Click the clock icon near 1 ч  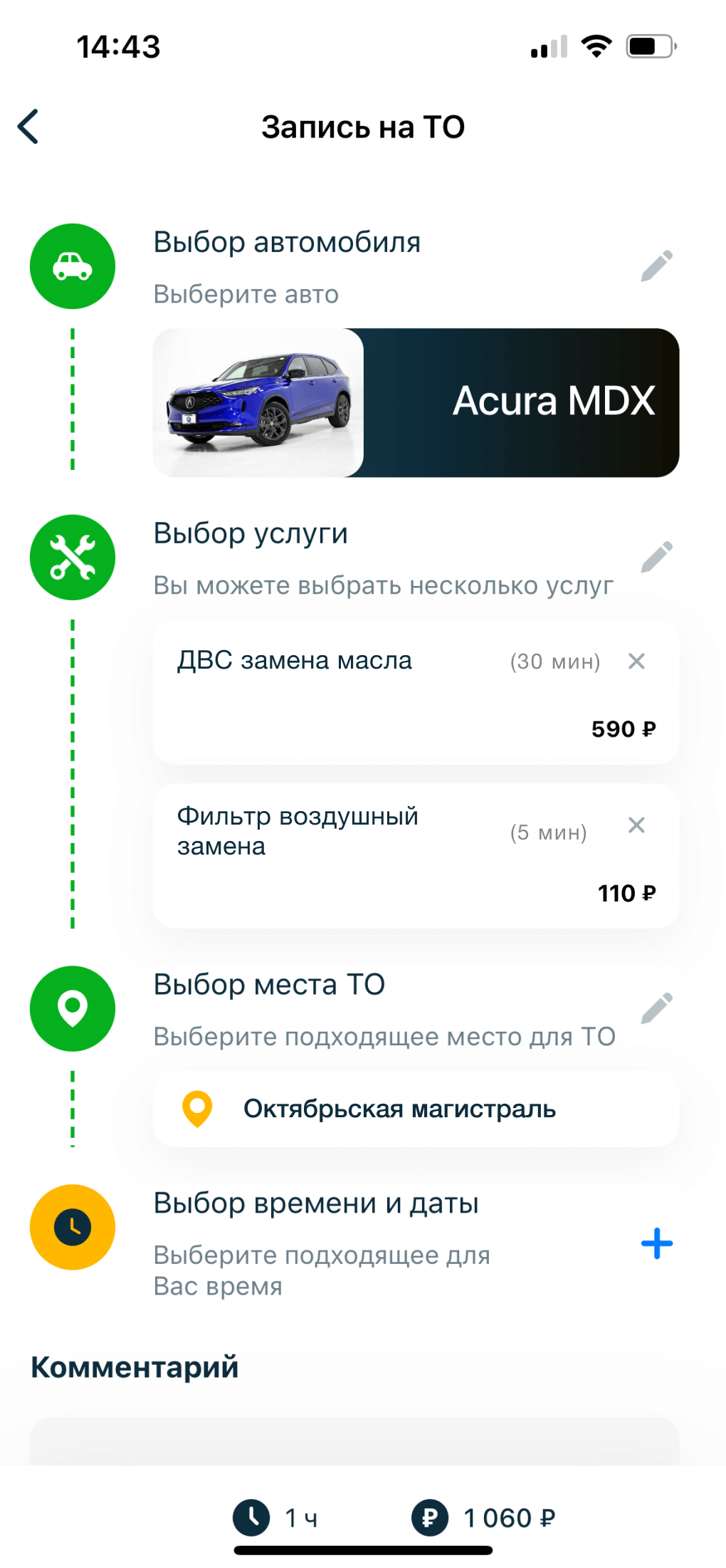pos(251,1517)
